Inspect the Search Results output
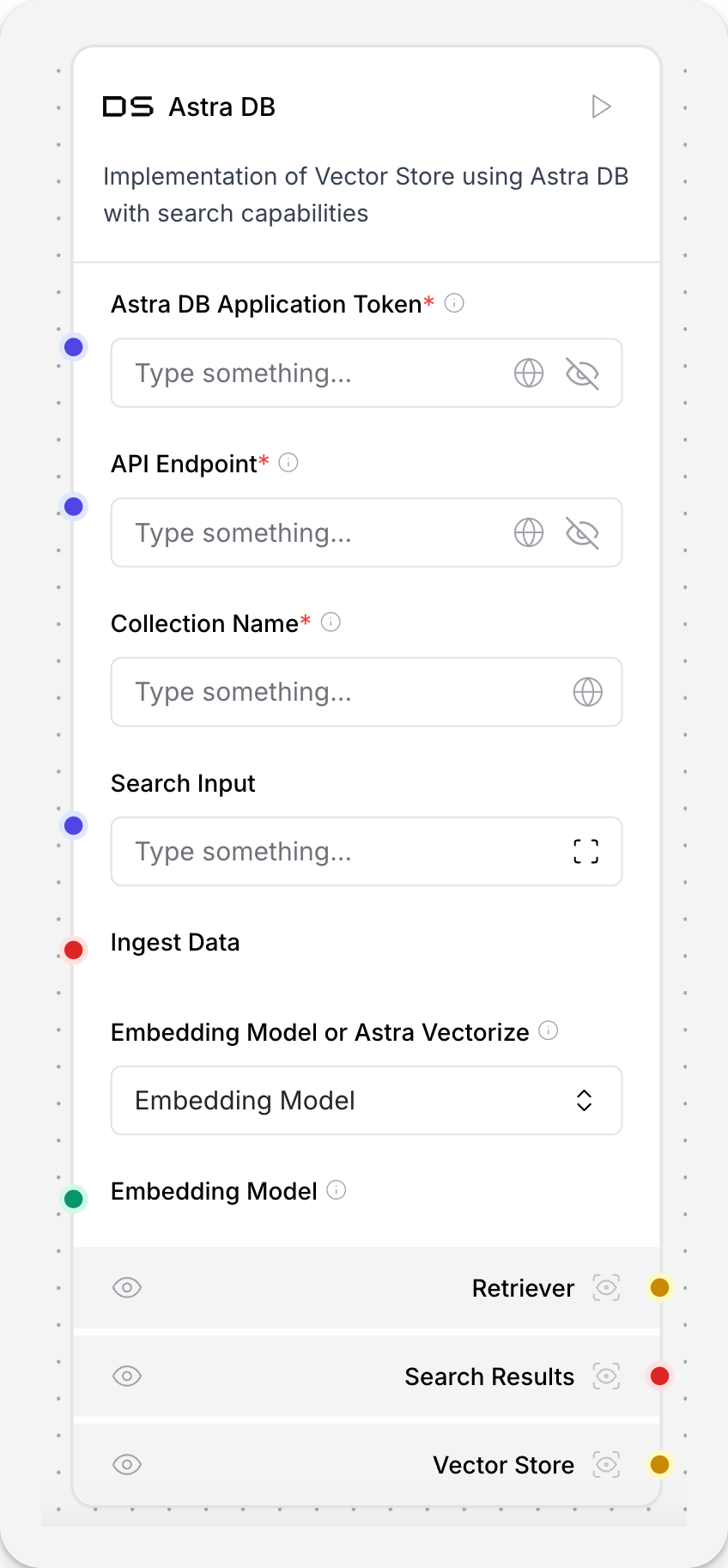 pos(606,1376)
